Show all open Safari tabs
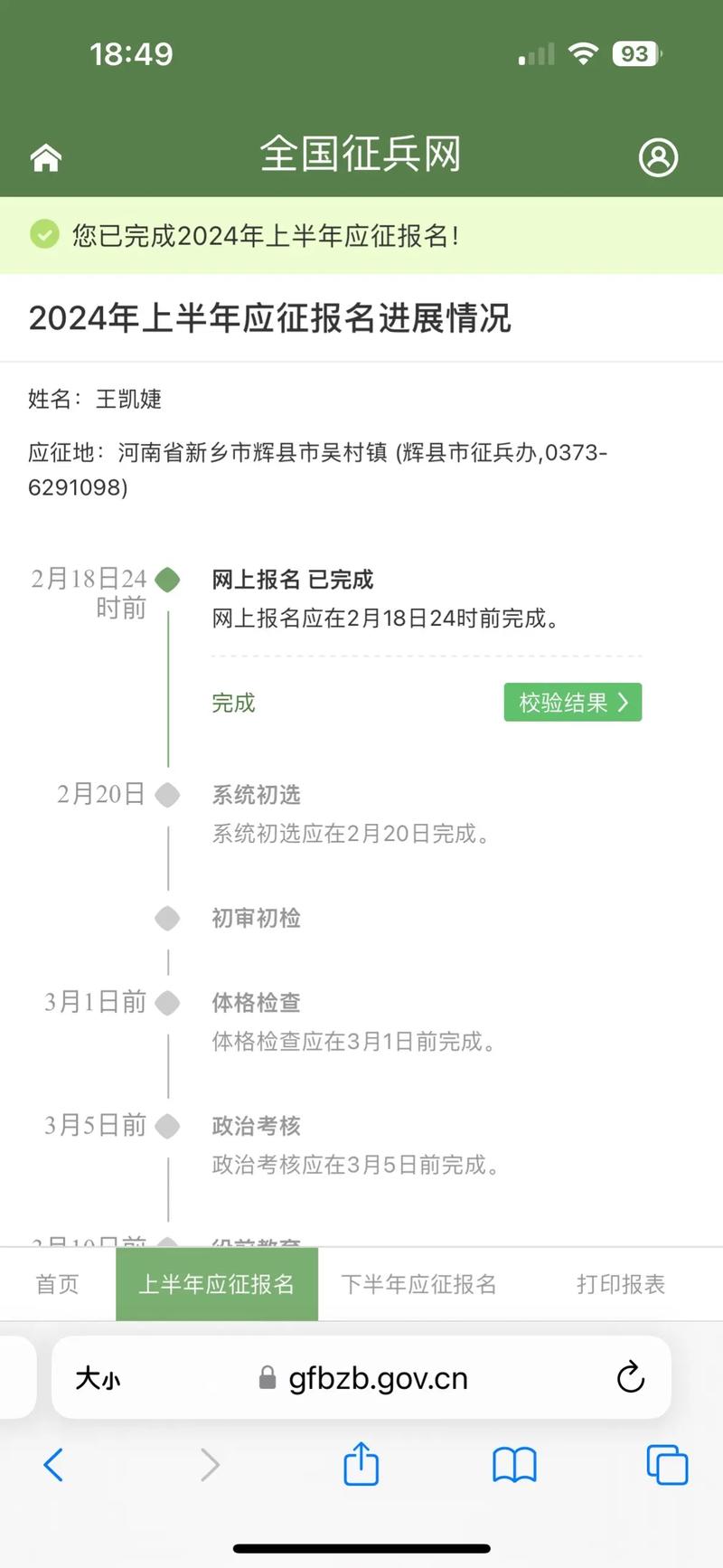723x1568 pixels. click(667, 1464)
